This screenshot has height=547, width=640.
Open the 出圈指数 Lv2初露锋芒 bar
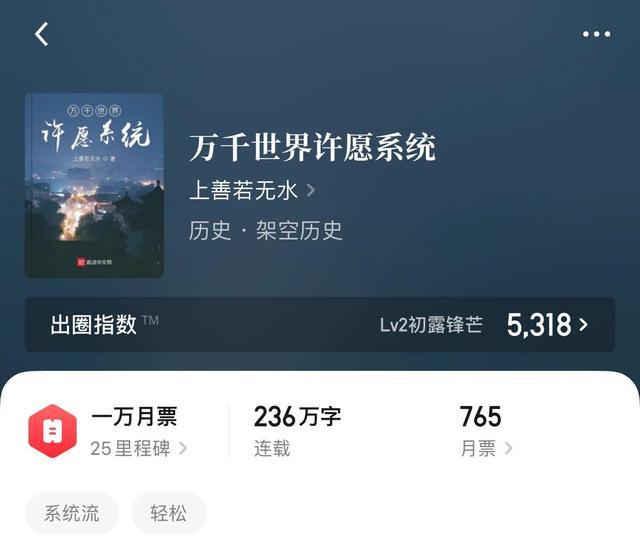click(320, 324)
